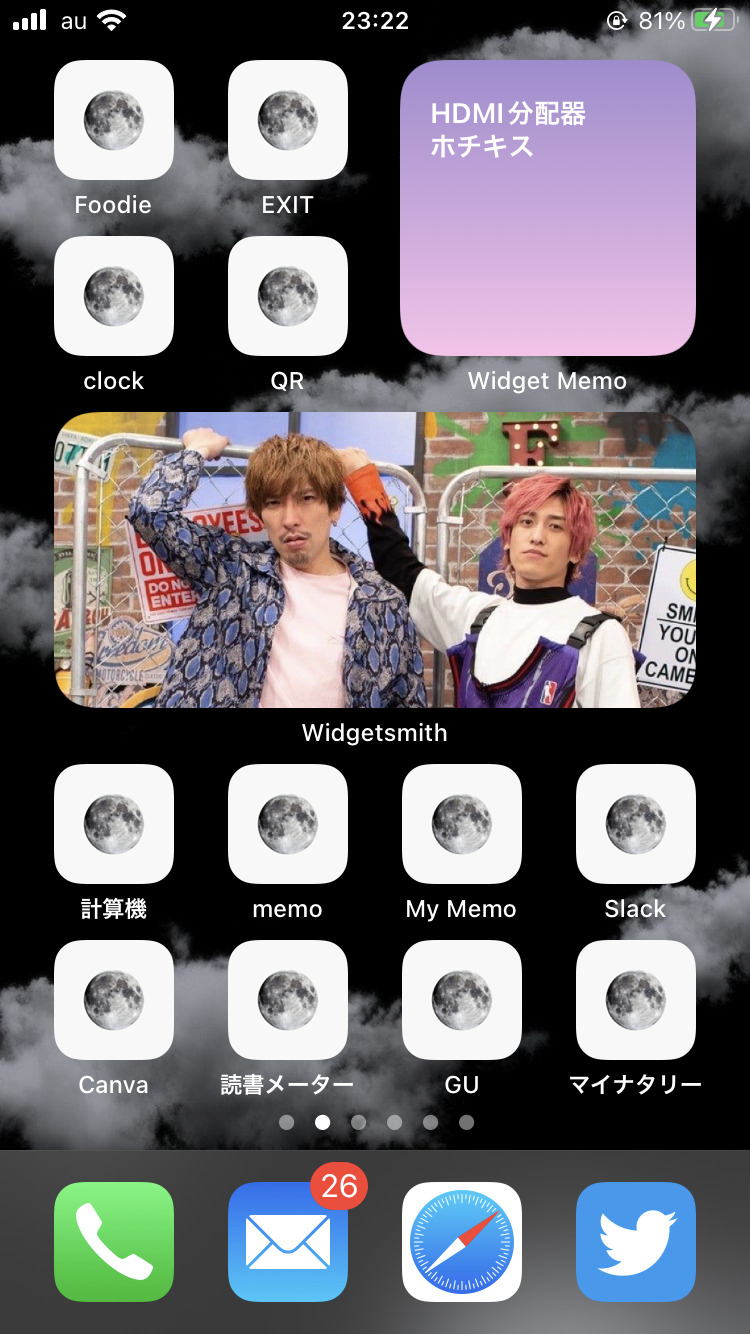Launch the memo app
The height and width of the screenshot is (1334, 750).
coord(288,824)
